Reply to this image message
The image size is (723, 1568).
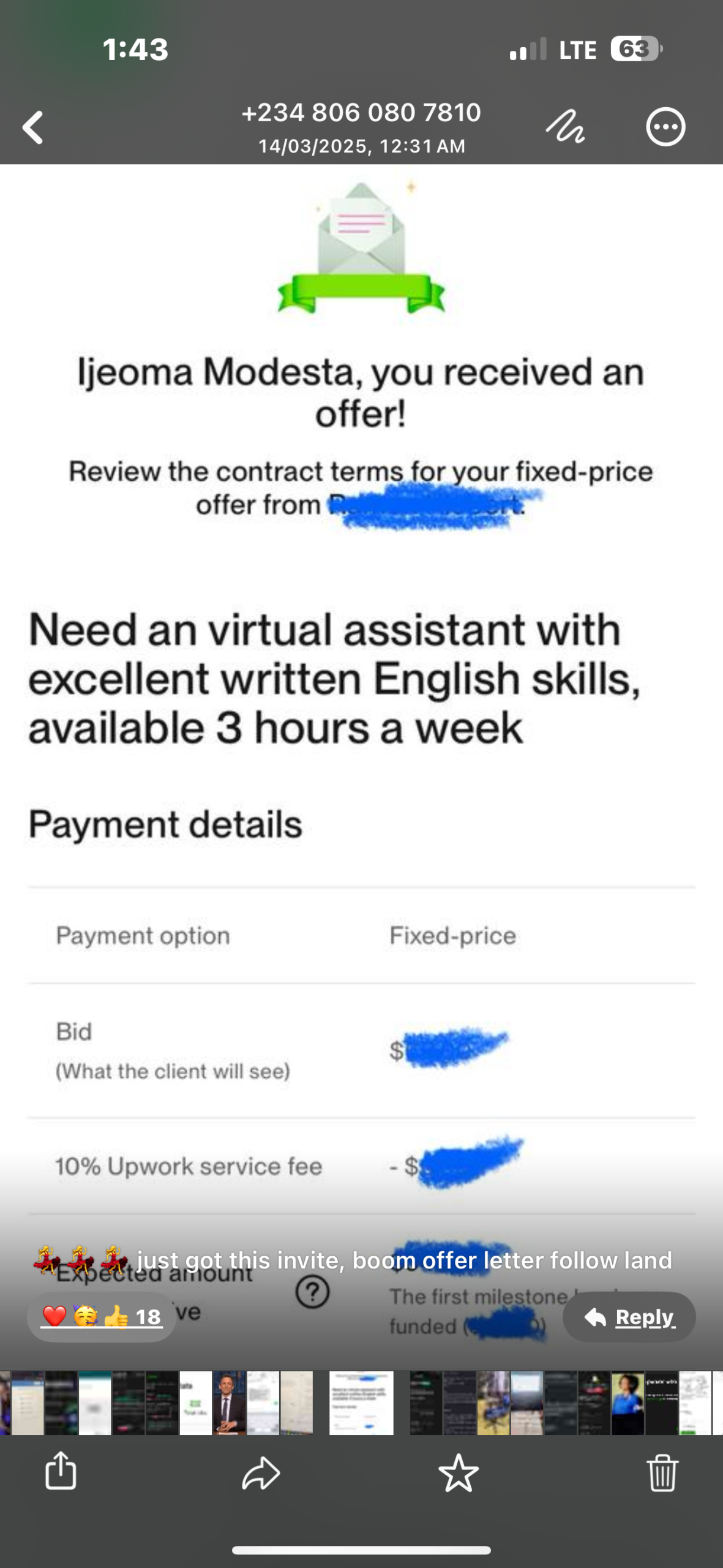[629, 1317]
